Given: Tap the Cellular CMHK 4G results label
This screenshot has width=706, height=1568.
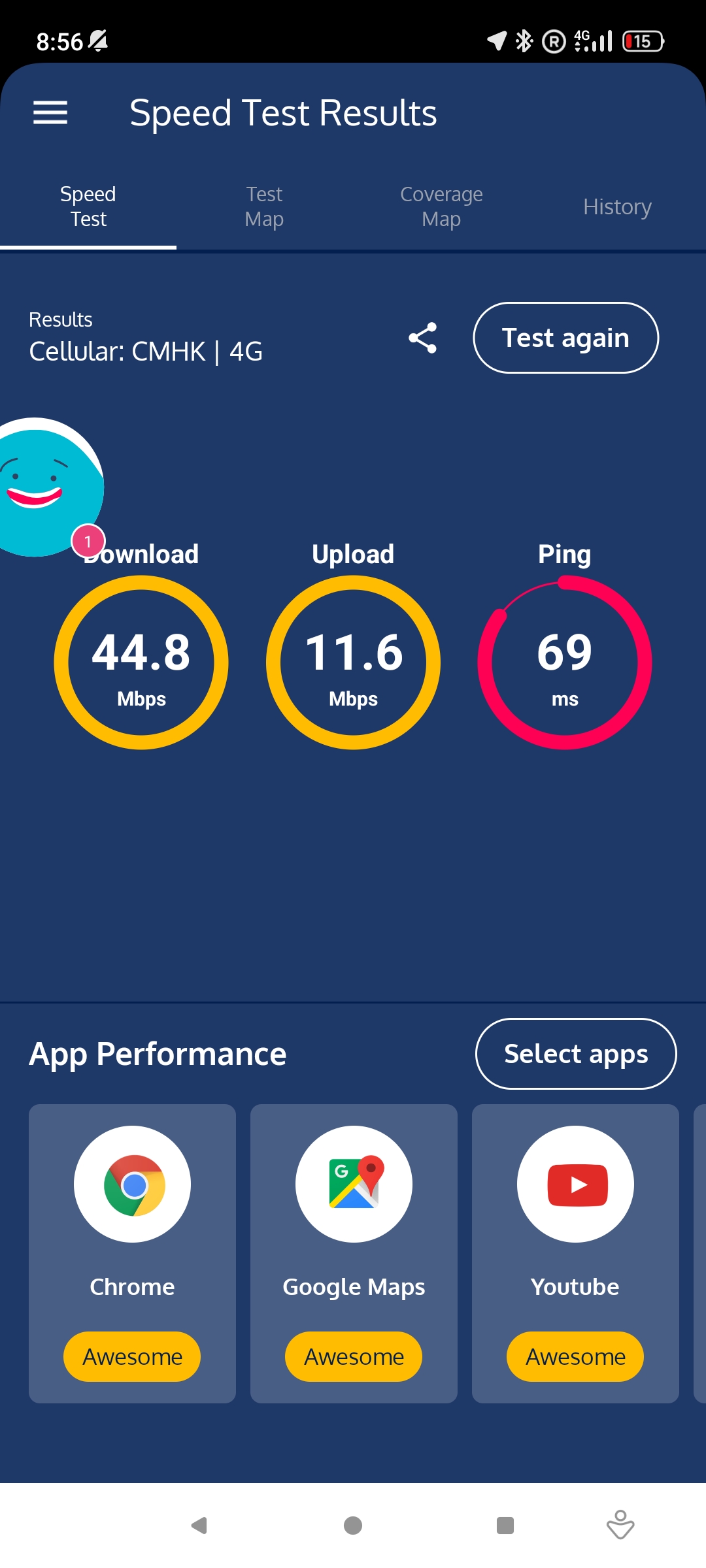Looking at the screenshot, I should 145,351.
